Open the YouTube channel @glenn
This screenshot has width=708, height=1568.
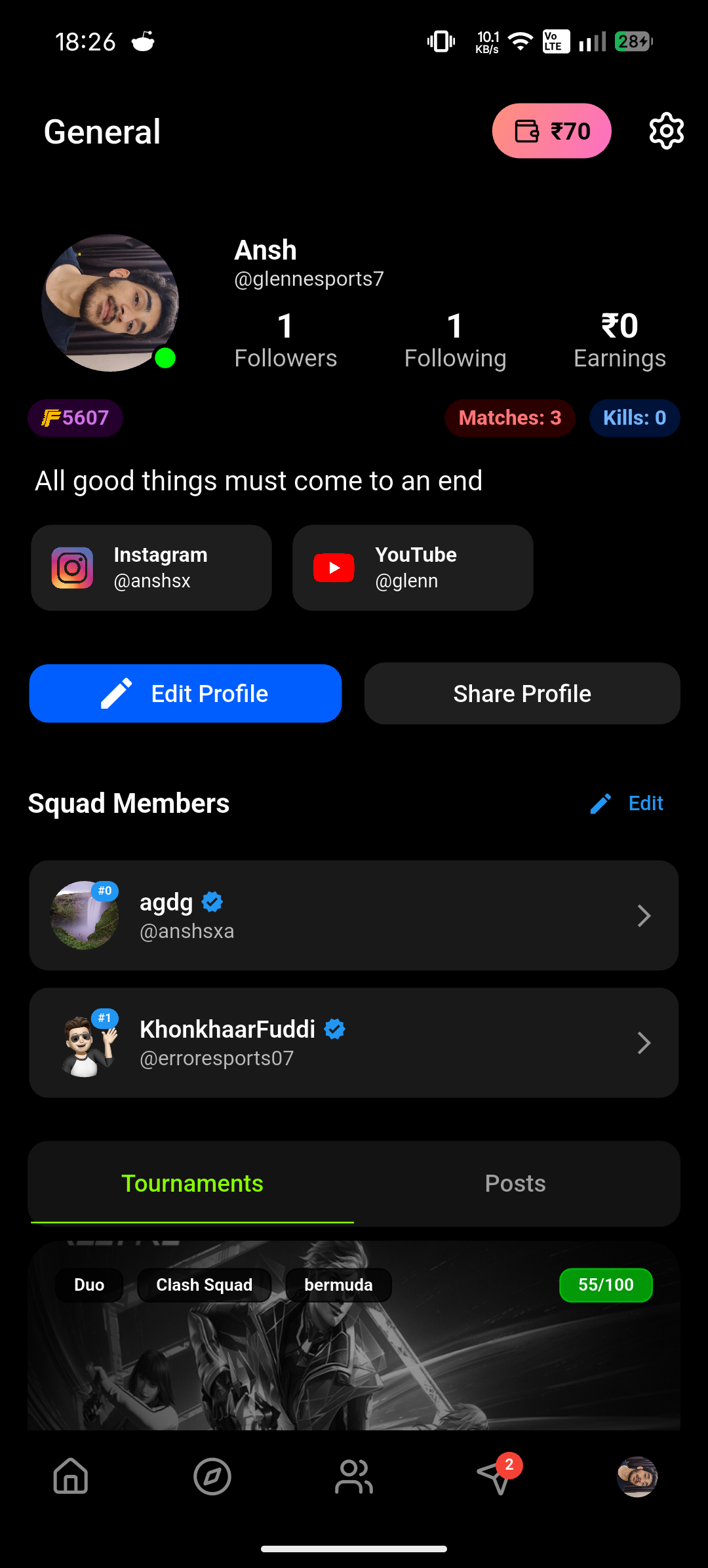tap(412, 567)
